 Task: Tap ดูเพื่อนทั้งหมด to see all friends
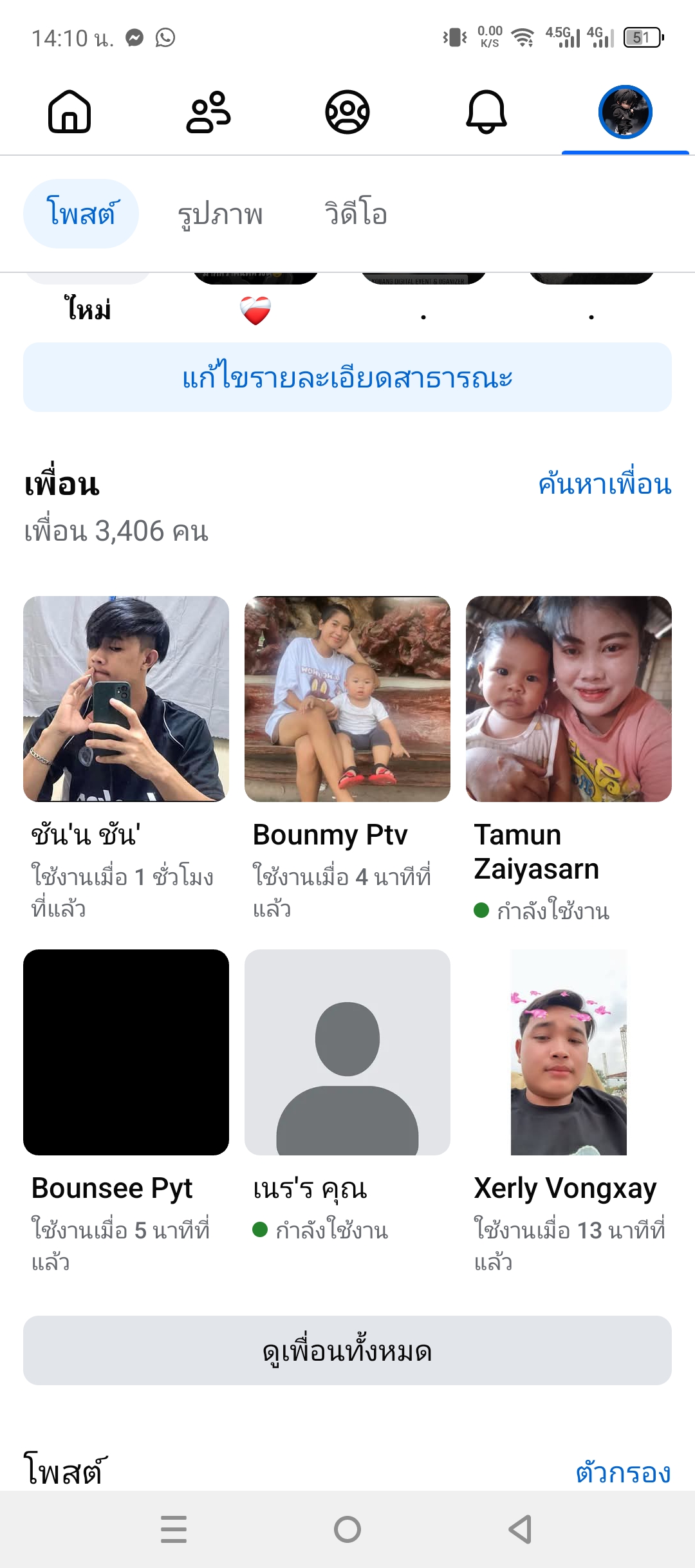tap(347, 1350)
